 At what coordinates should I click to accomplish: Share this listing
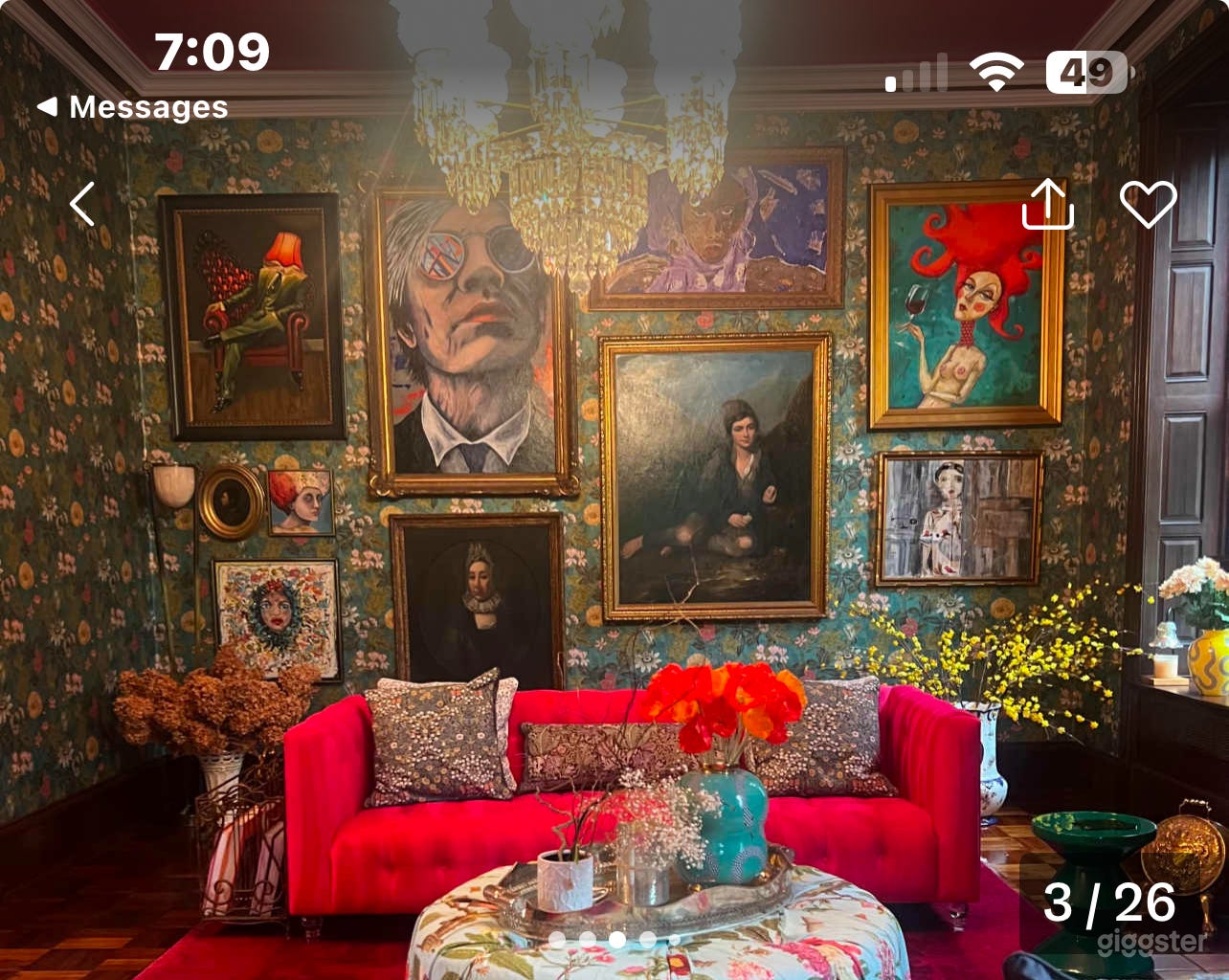[1047, 204]
